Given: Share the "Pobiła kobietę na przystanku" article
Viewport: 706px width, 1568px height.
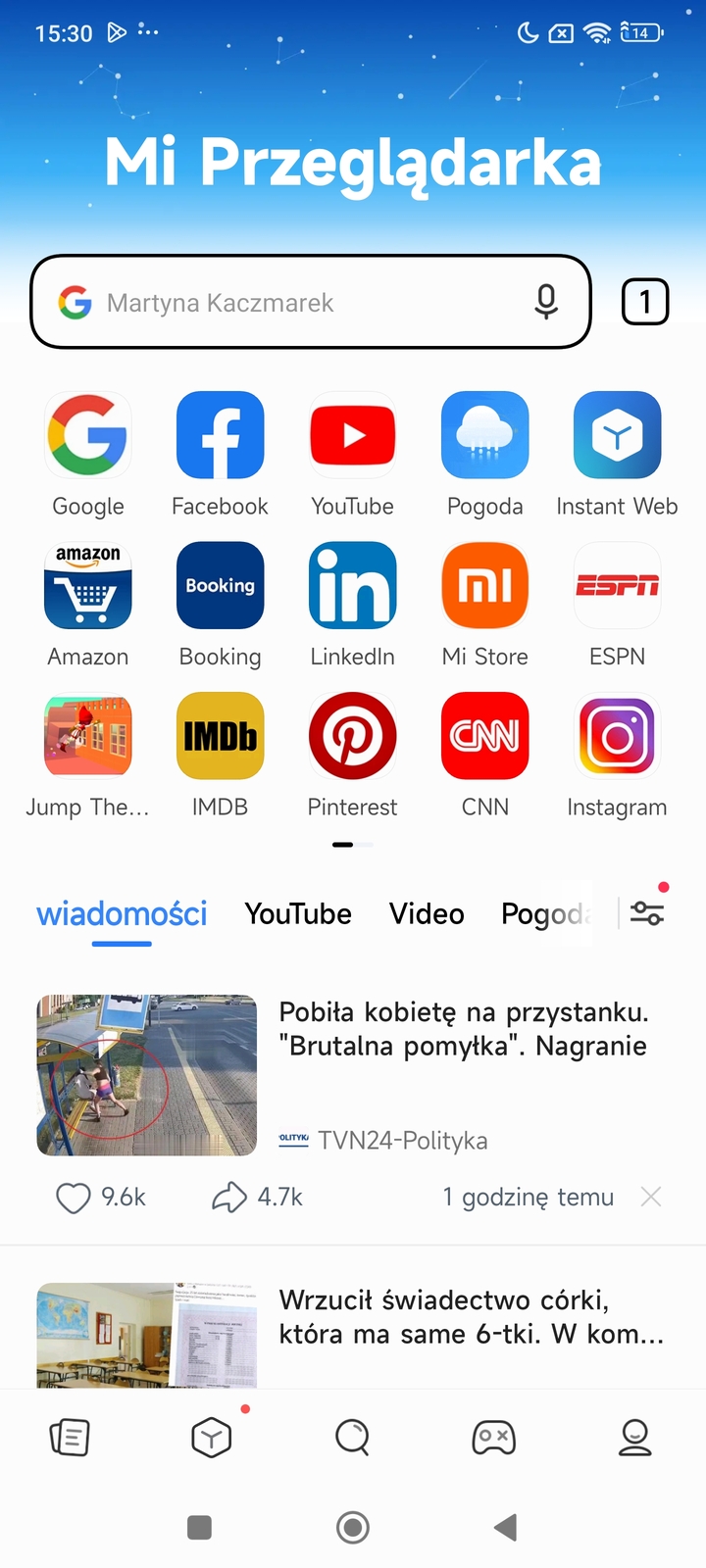Looking at the screenshot, I should 229,1198.
